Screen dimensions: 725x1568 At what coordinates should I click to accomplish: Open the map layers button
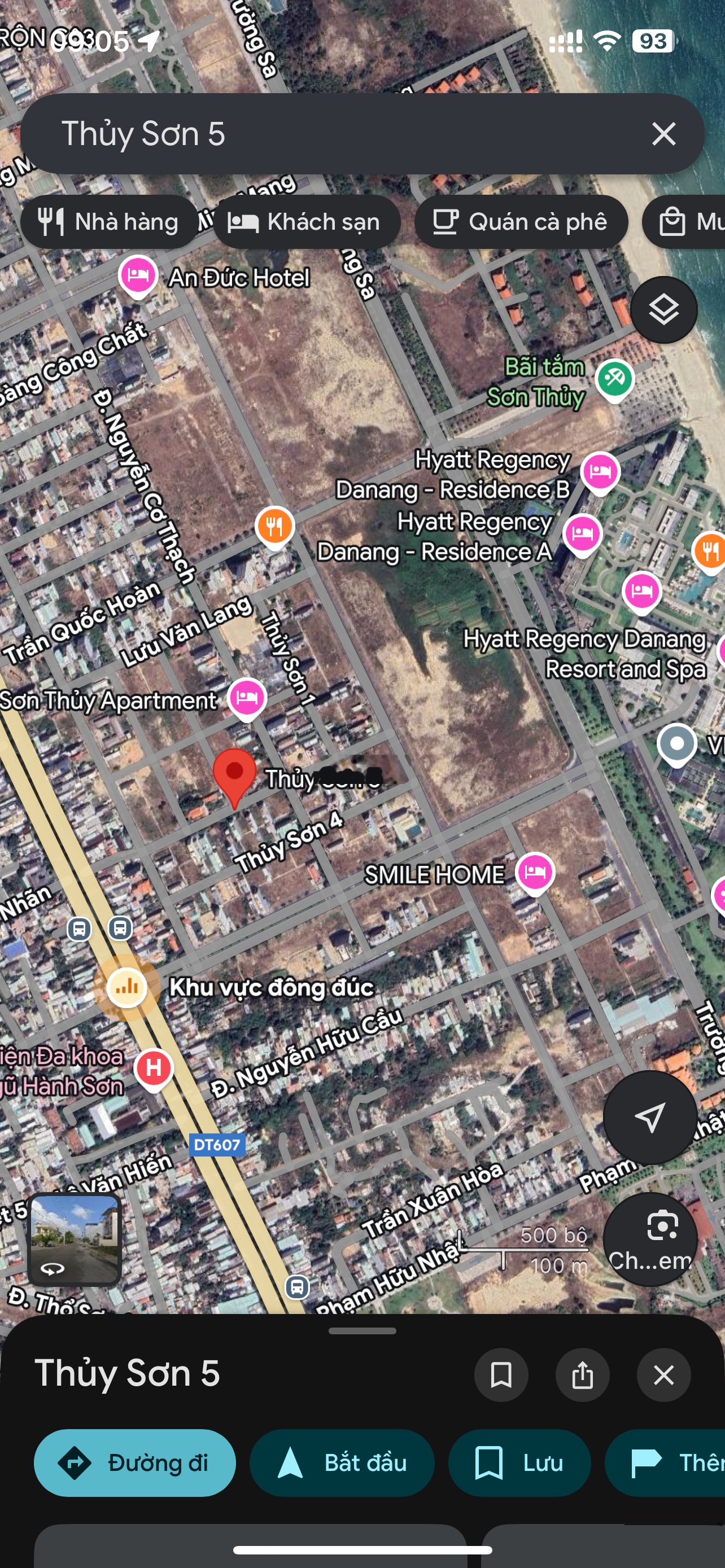663,310
